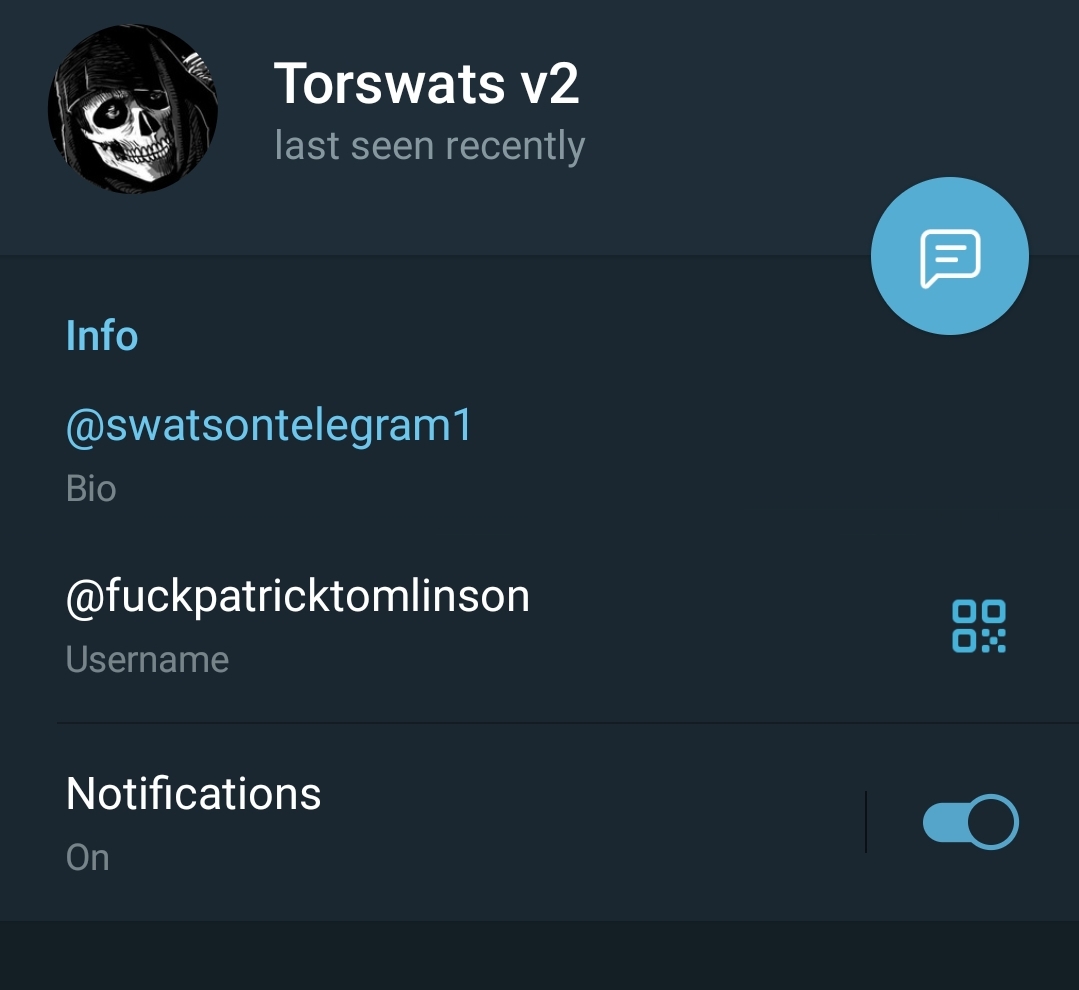Turn off the Notifications switch
This screenshot has height=990, width=1079.
pyautogui.click(x=969, y=822)
